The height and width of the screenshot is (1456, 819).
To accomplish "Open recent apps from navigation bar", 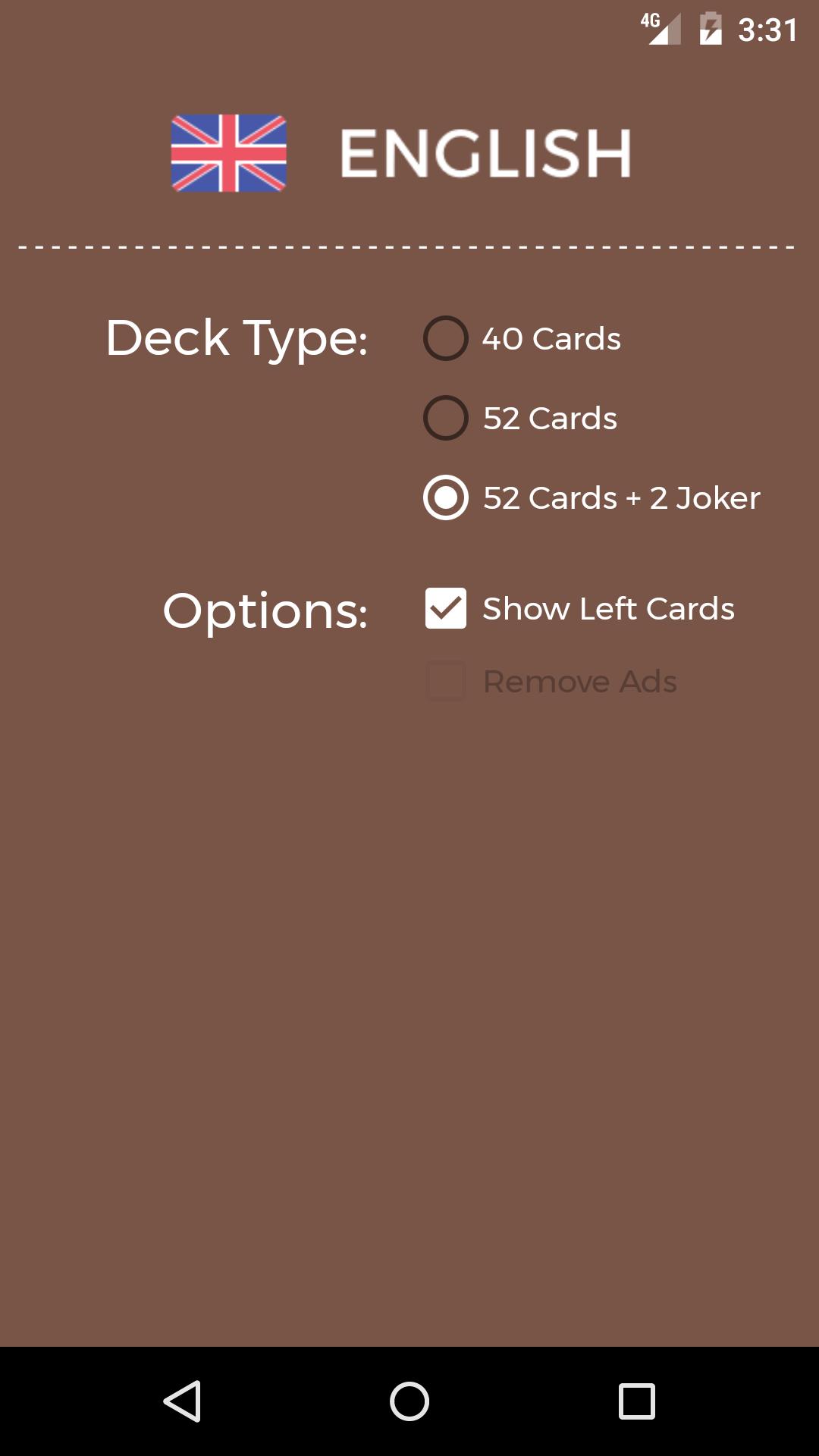I will pyautogui.click(x=637, y=1401).
